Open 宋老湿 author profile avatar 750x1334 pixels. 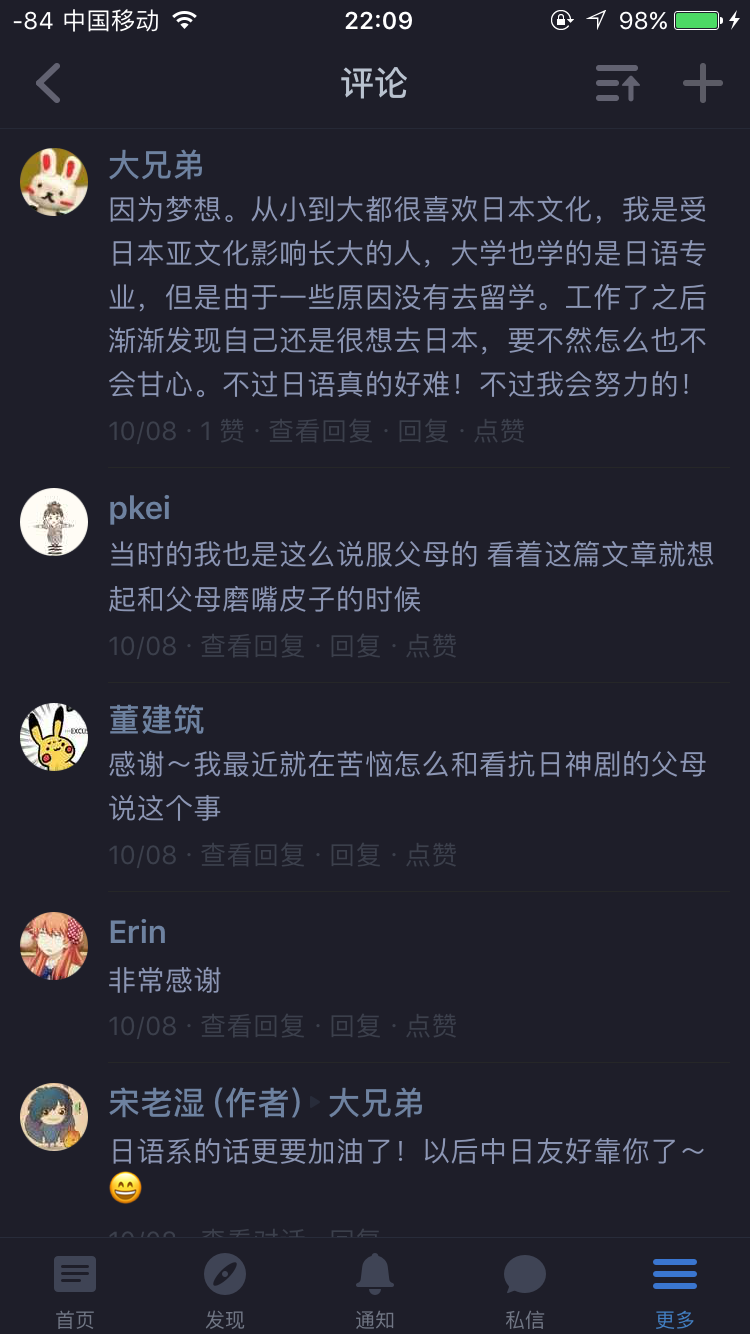pyautogui.click(x=54, y=1117)
